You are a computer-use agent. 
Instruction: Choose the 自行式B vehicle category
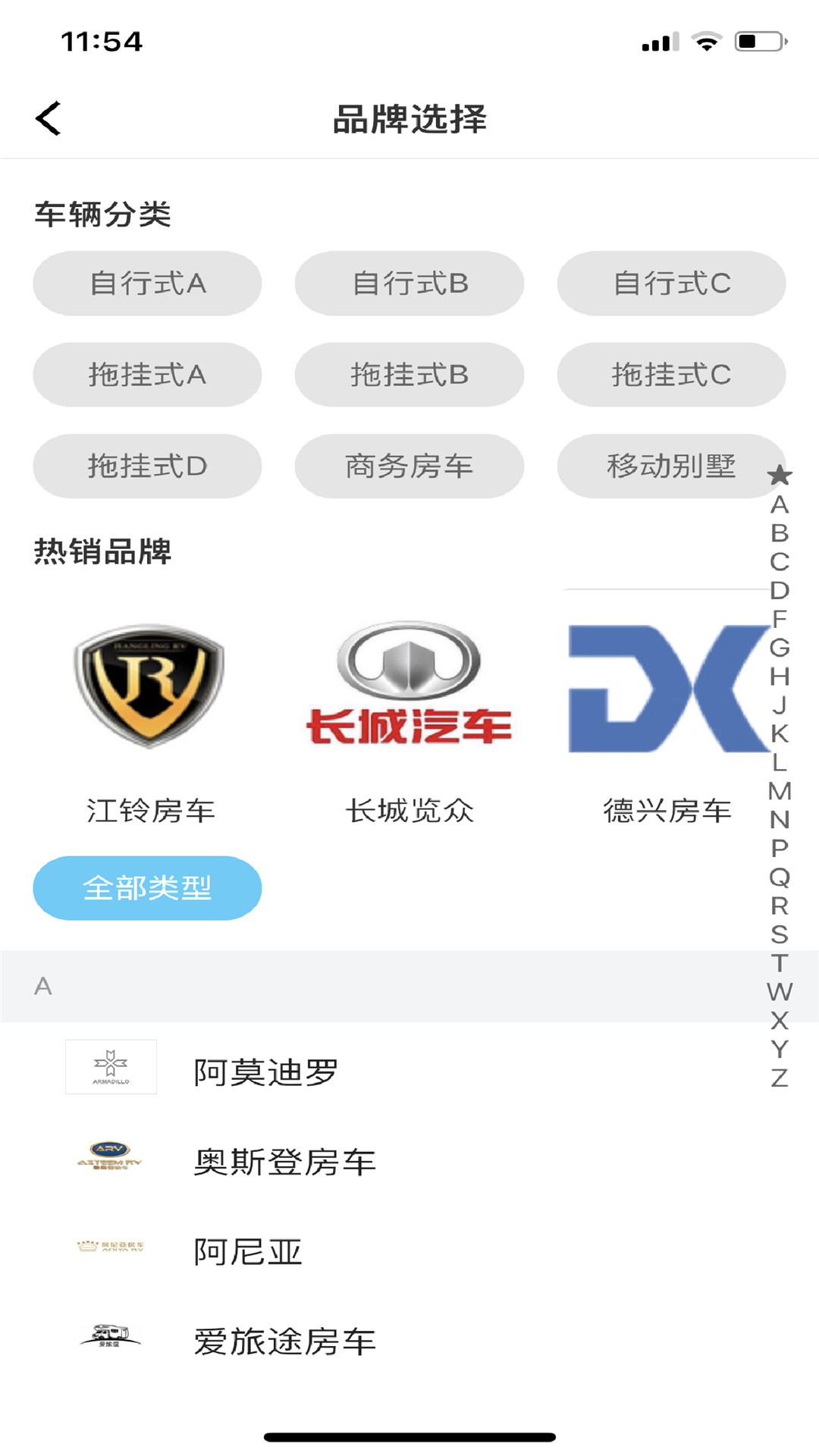pos(409,284)
